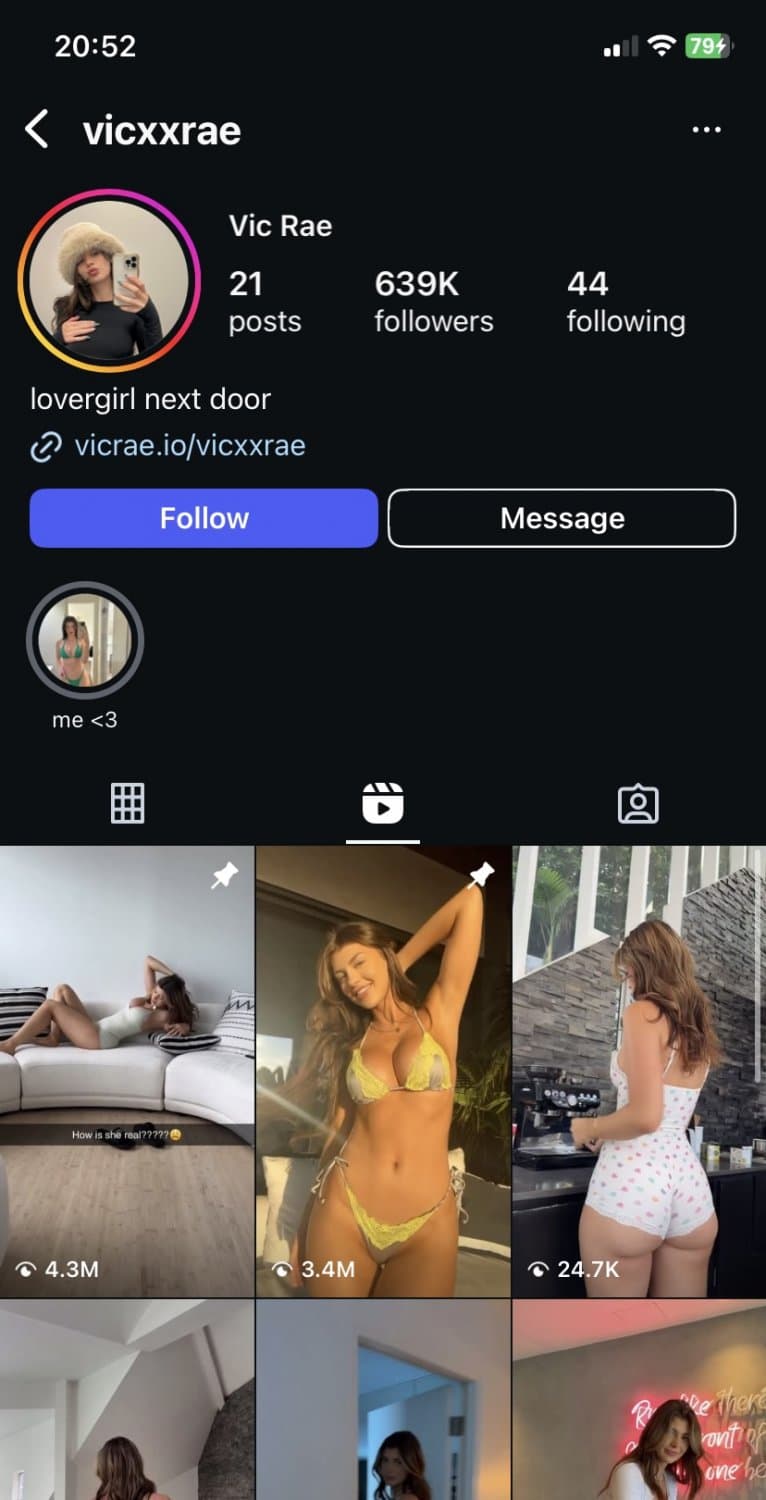Image resolution: width=766 pixels, height=1500 pixels.
Task: Switch to the posts grid tab
Action: pos(127,803)
